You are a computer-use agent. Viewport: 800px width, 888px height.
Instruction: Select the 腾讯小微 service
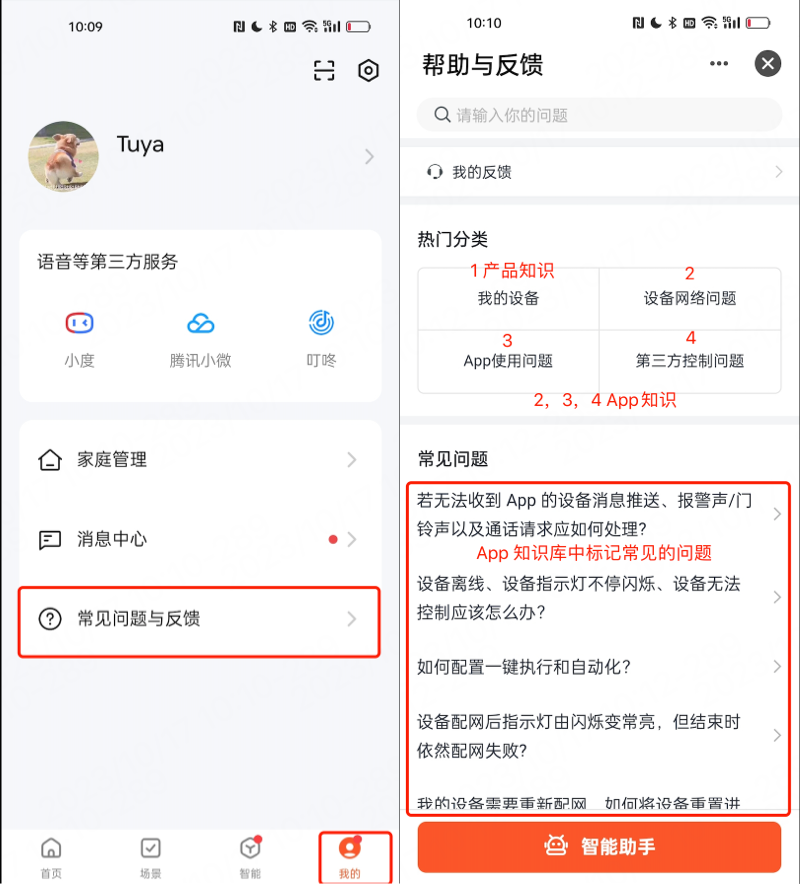[200, 337]
